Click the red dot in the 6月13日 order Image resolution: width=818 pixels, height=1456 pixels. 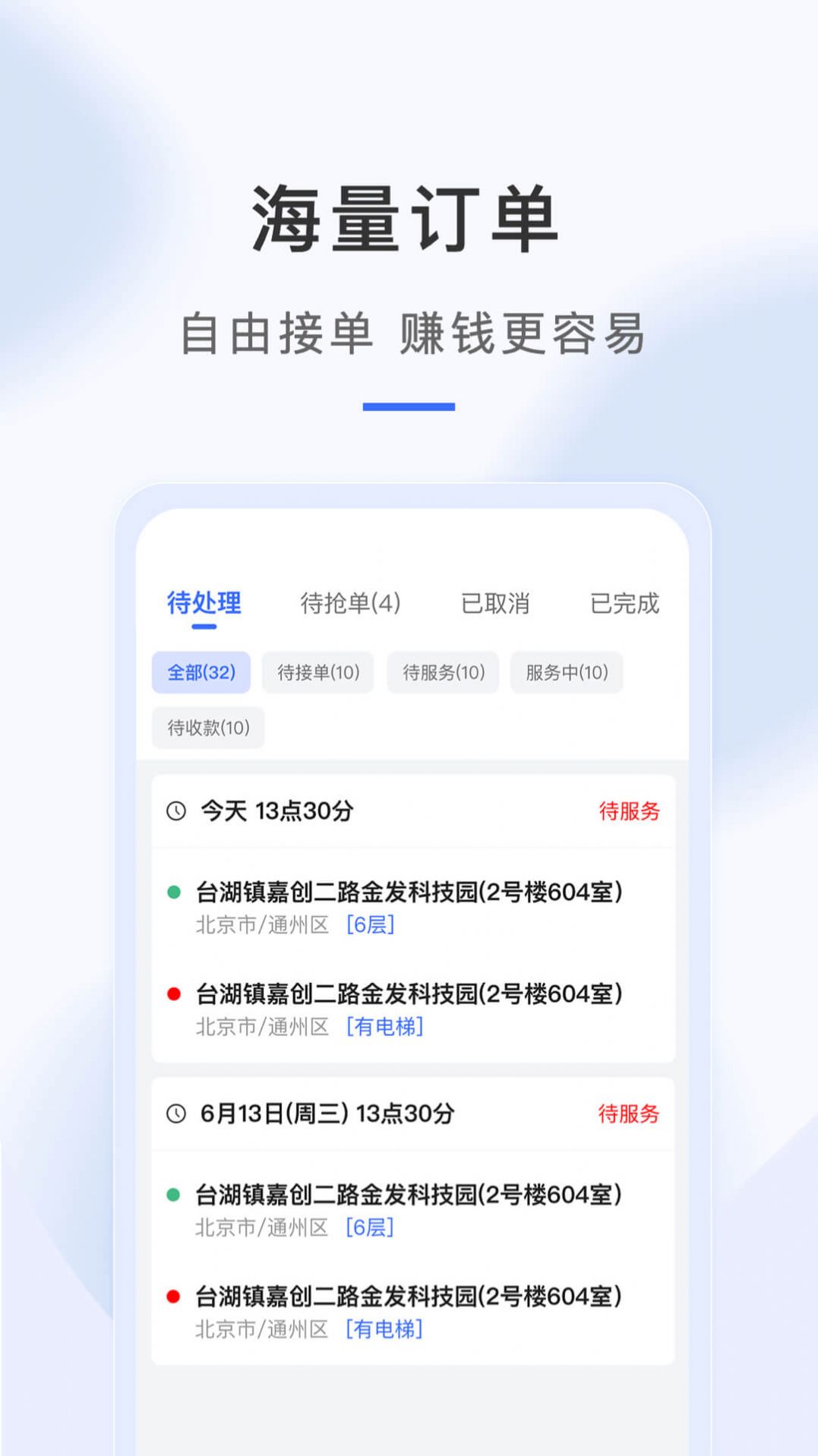pos(173,1296)
